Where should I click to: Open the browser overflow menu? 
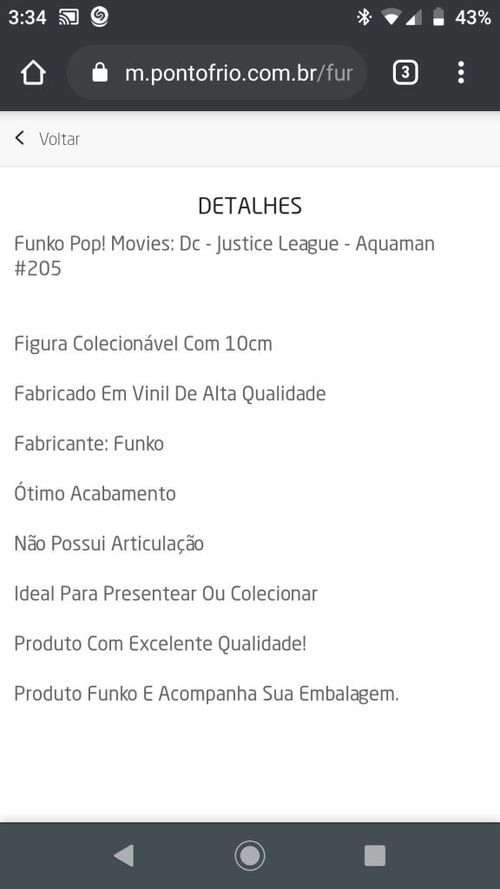(x=461, y=73)
